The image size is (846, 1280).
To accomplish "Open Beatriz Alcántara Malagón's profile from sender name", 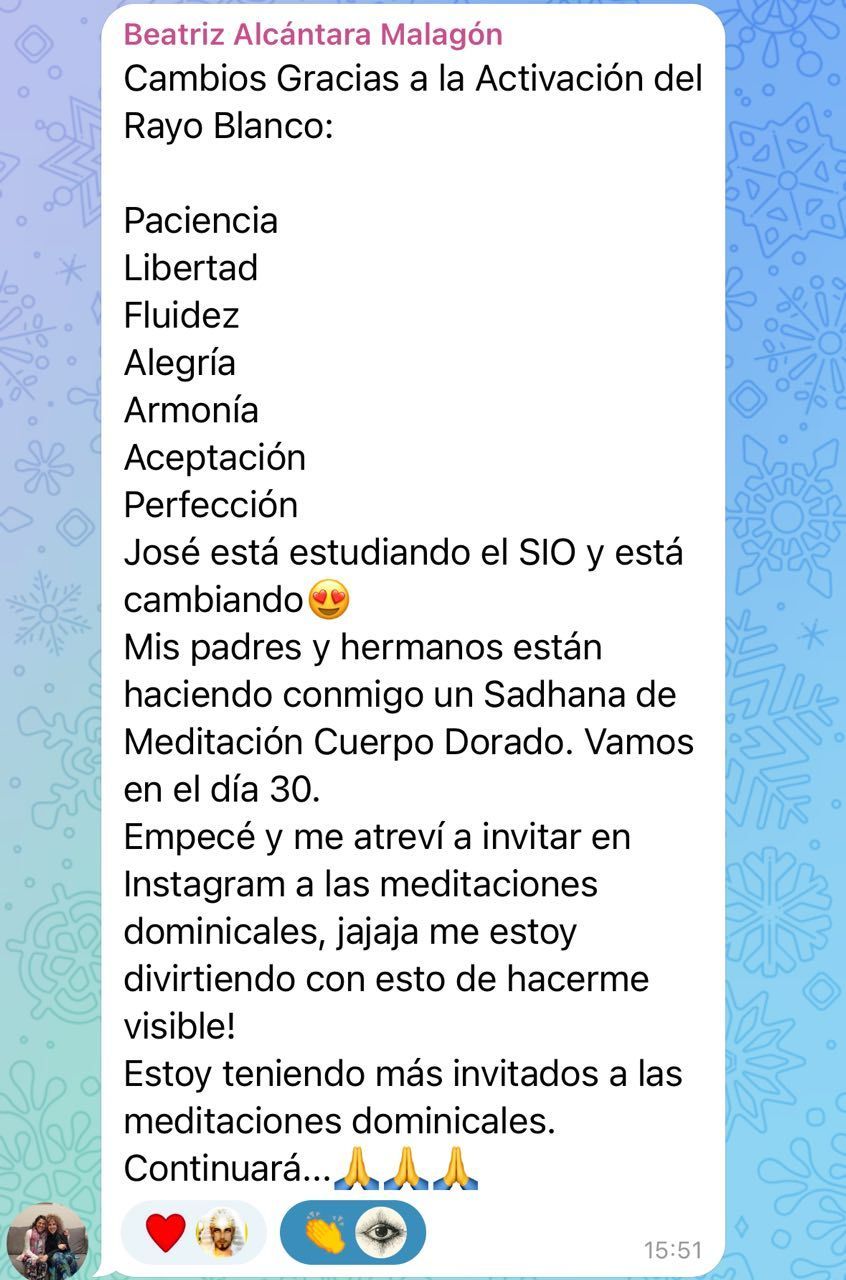I will click(312, 35).
